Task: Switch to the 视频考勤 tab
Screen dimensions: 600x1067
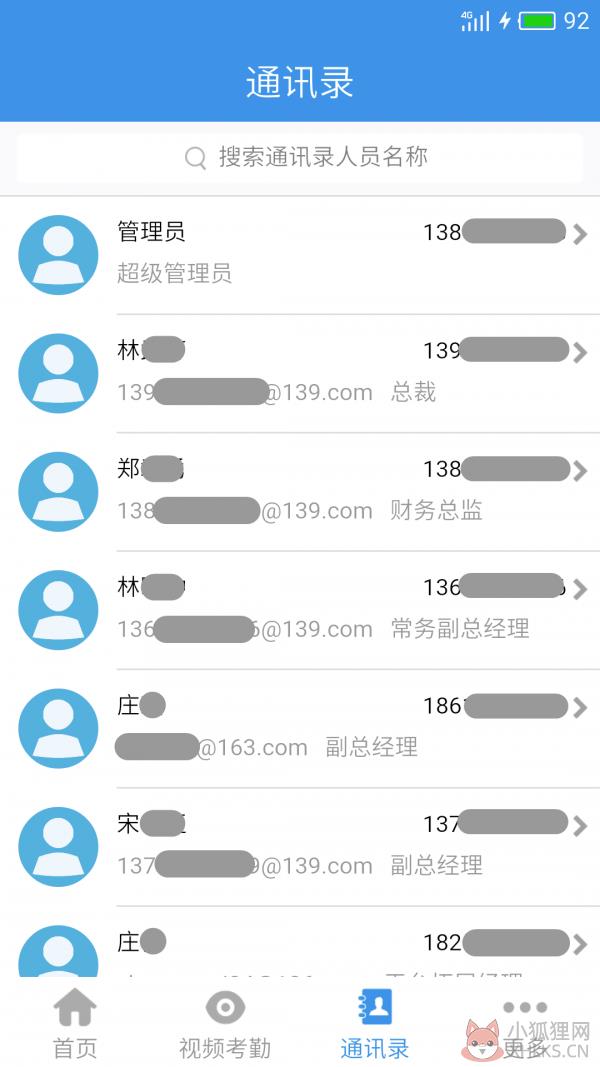Action: [x=225, y=1023]
